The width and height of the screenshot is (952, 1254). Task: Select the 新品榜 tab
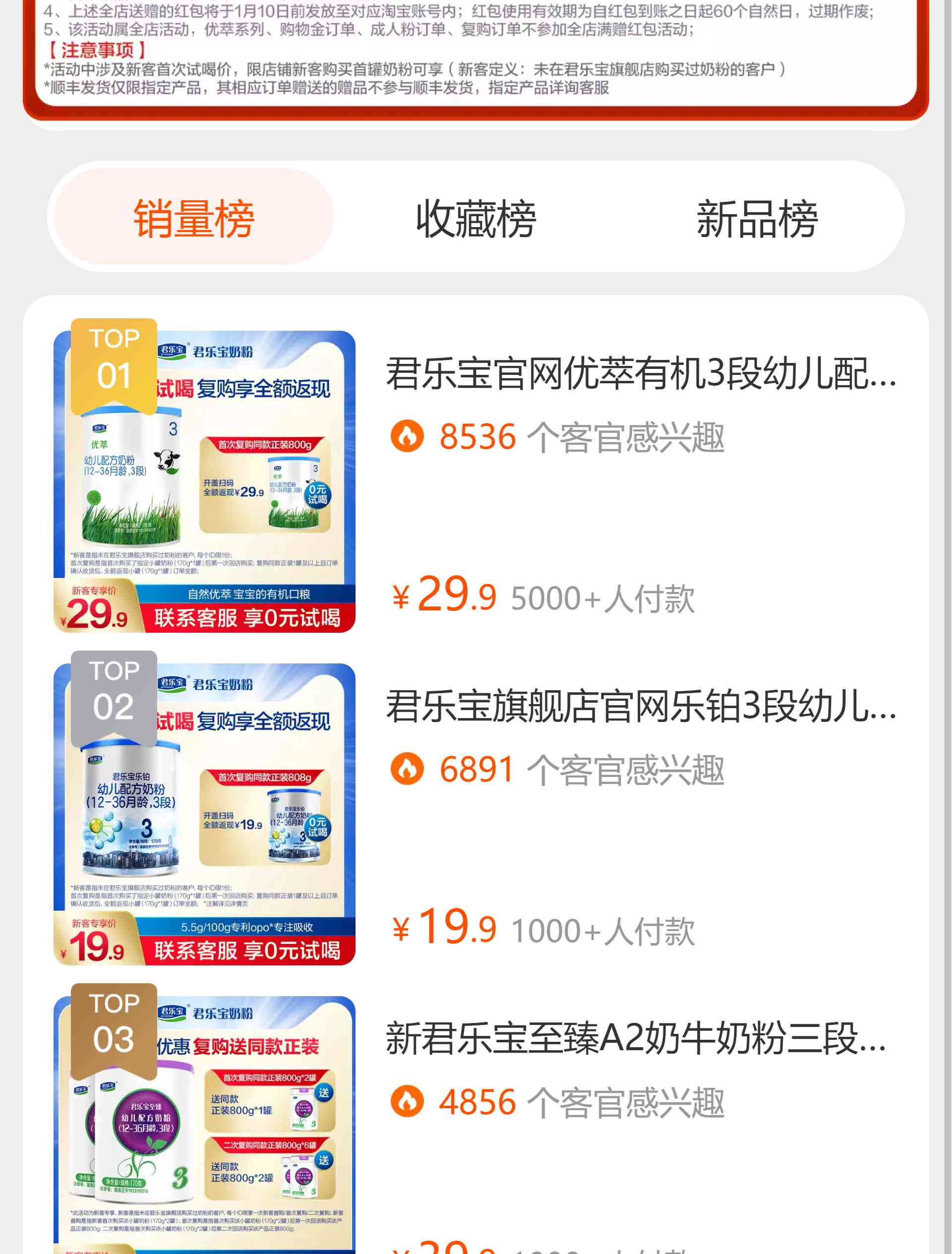pyautogui.click(x=757, y=218)
